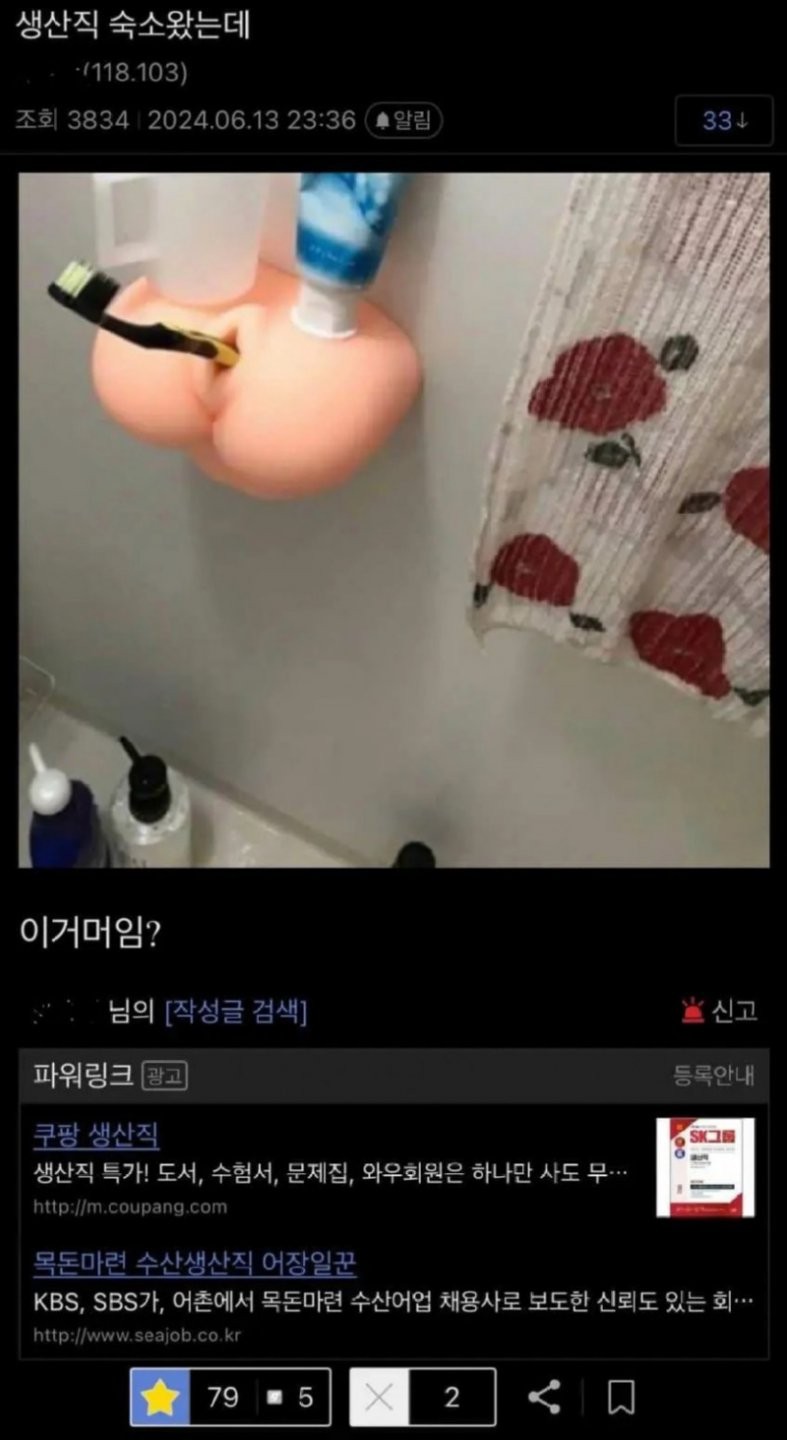Downvote the post with the X button
Viewport: 787px width, 1440px height.
tap(378, 1397)
